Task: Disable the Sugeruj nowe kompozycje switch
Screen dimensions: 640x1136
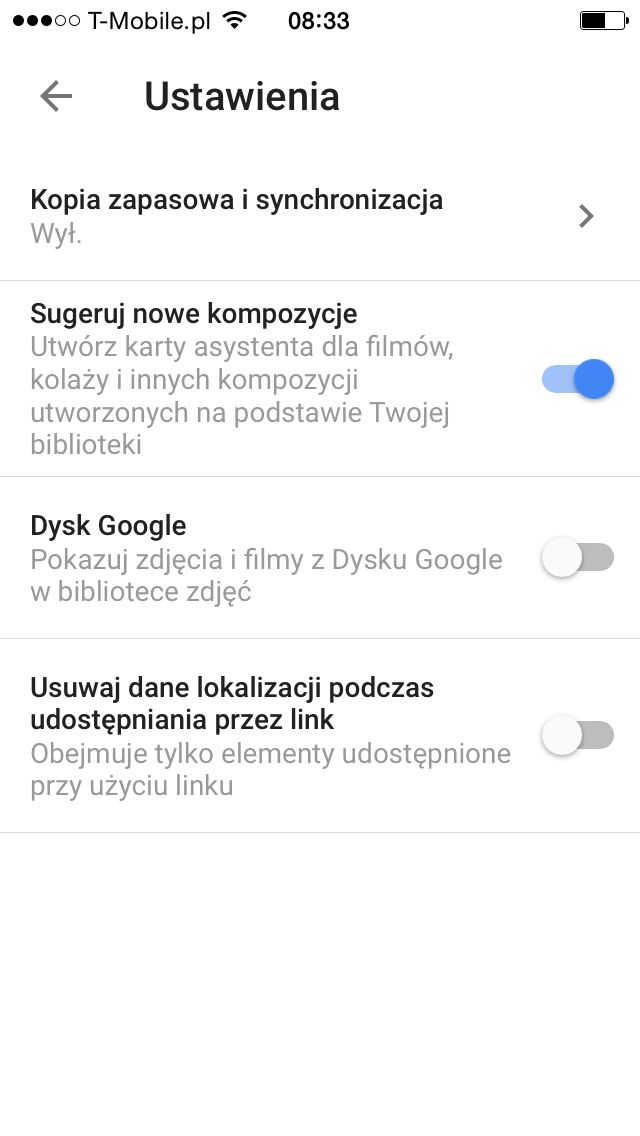Action: 578,379
